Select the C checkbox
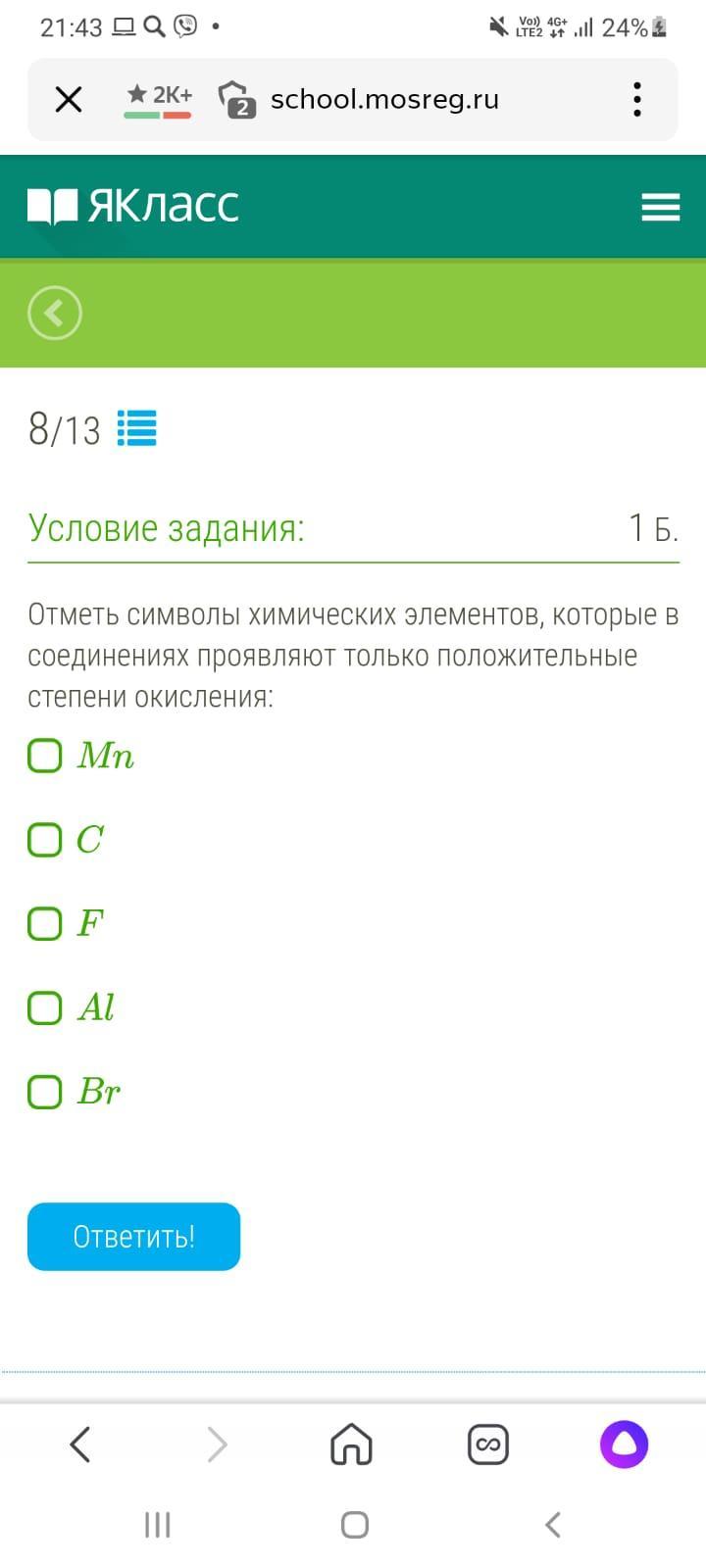The width and height of the screenshot is (706, 1568). [x=45, y=840]
